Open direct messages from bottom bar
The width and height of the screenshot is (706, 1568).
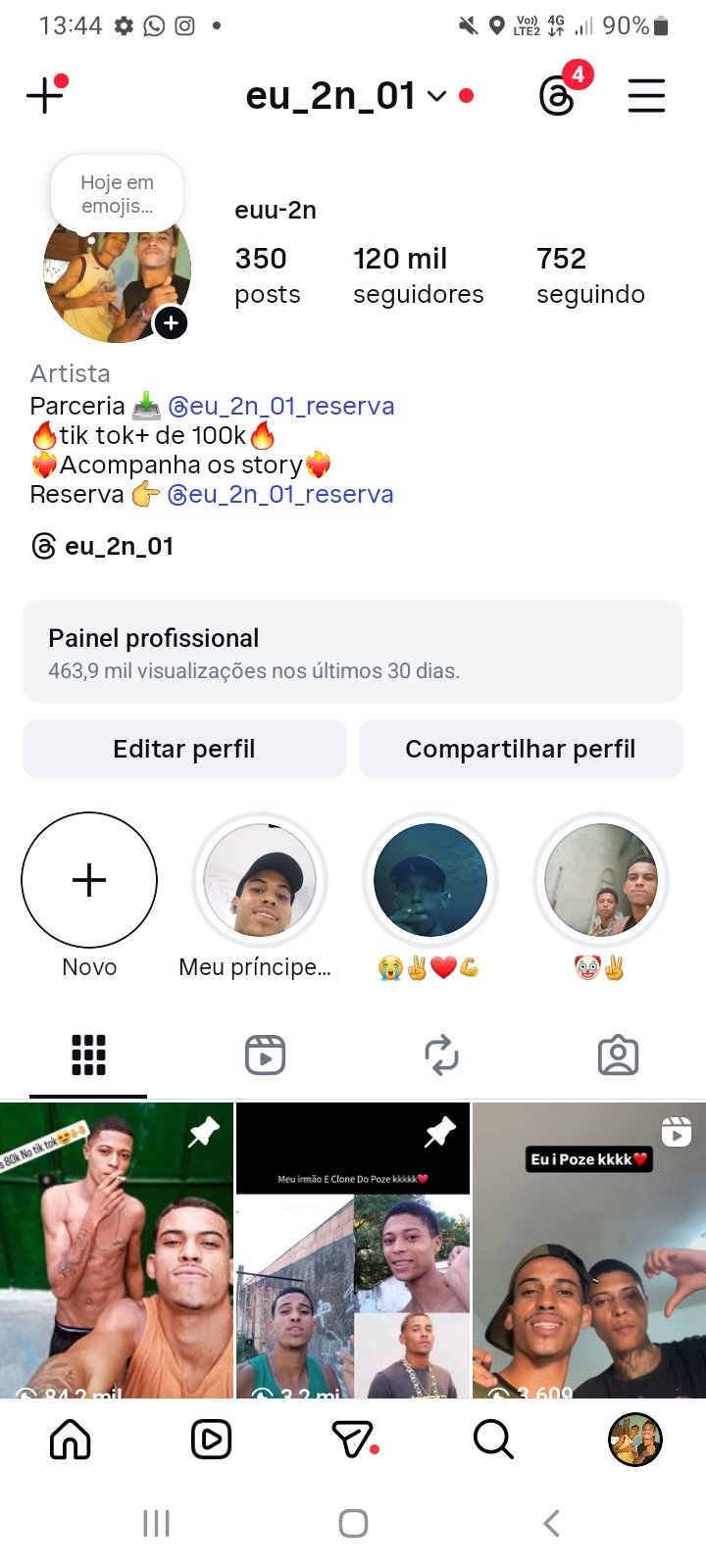[353, 1439]
